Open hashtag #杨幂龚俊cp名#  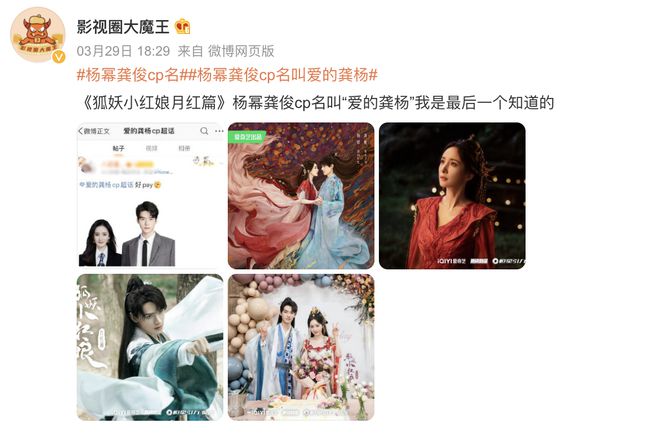coord(131,75)
